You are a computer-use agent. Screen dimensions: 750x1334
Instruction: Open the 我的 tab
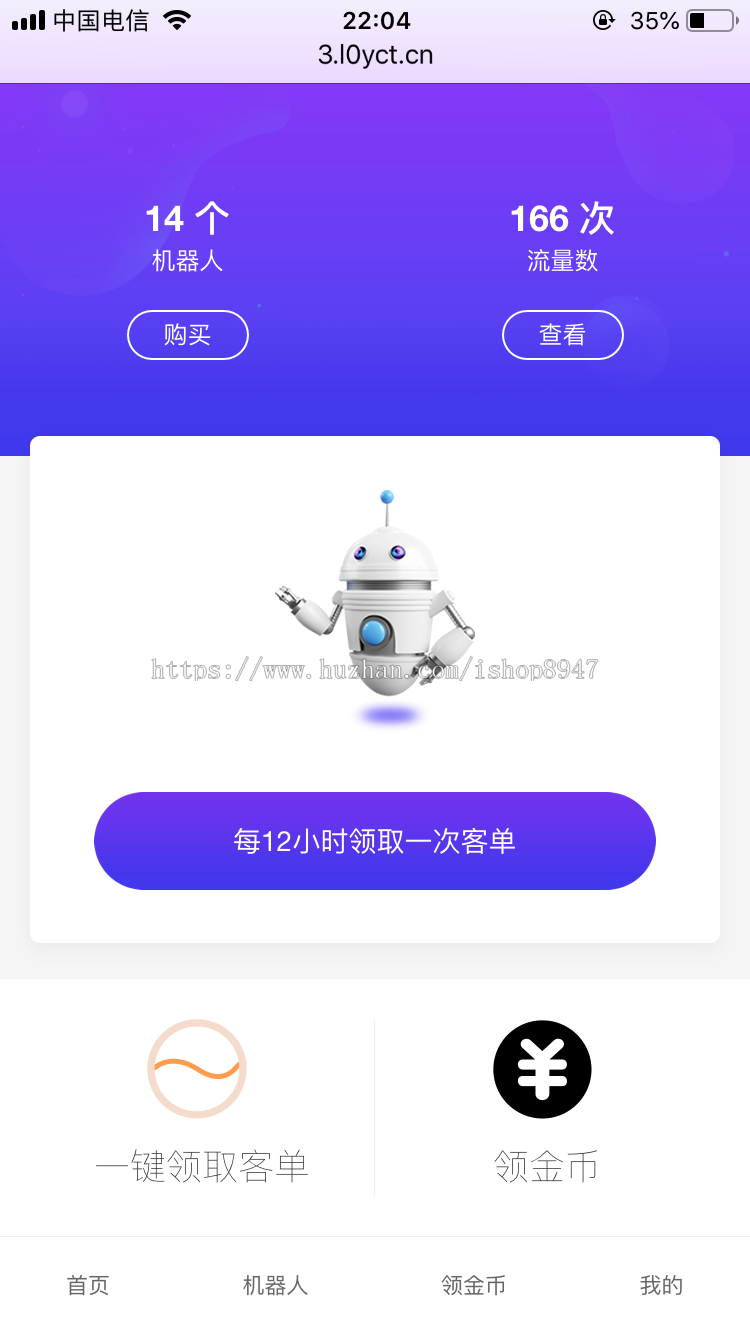coord(660,1285)
